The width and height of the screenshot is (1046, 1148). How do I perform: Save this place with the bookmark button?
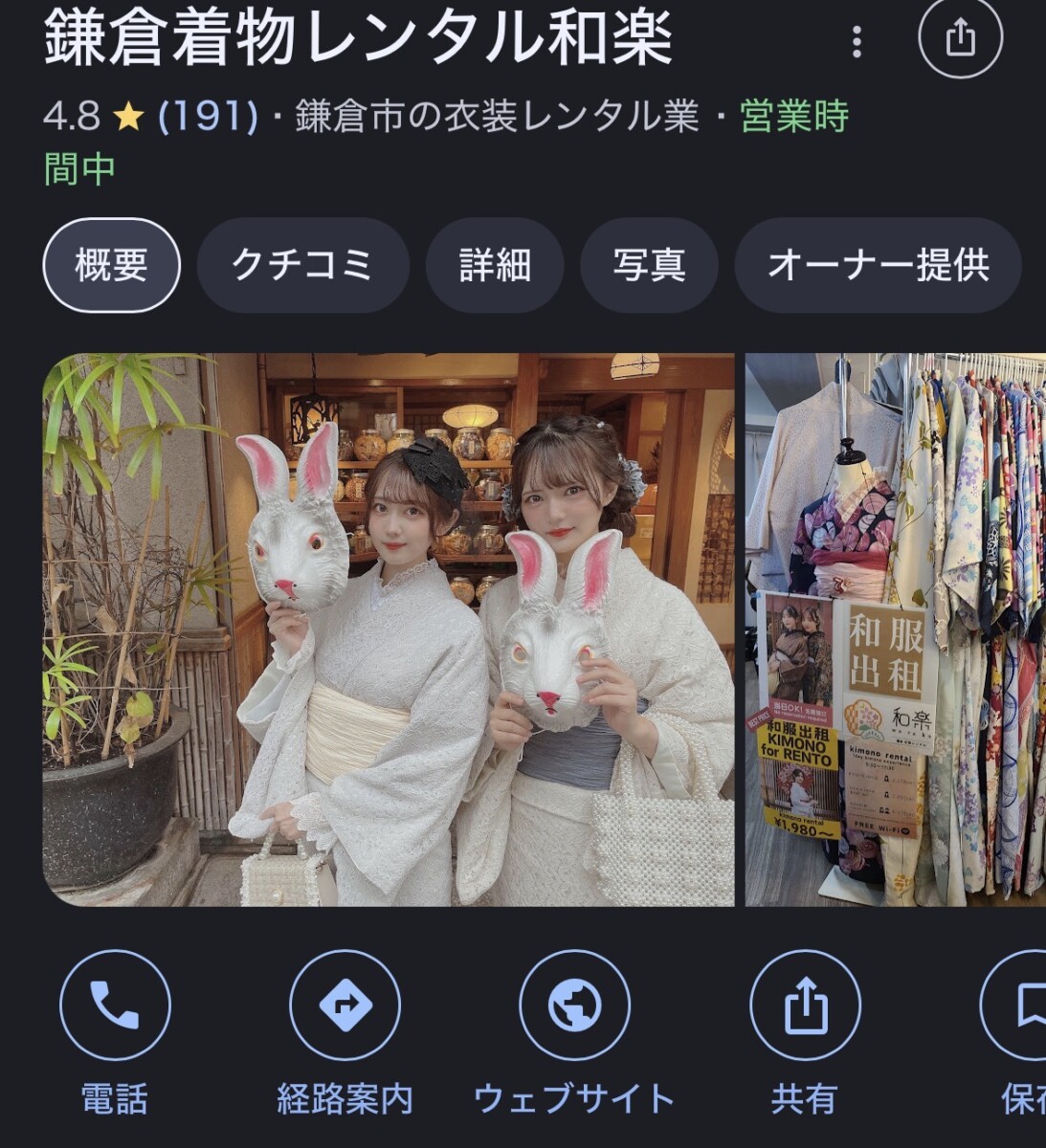1025,1005
